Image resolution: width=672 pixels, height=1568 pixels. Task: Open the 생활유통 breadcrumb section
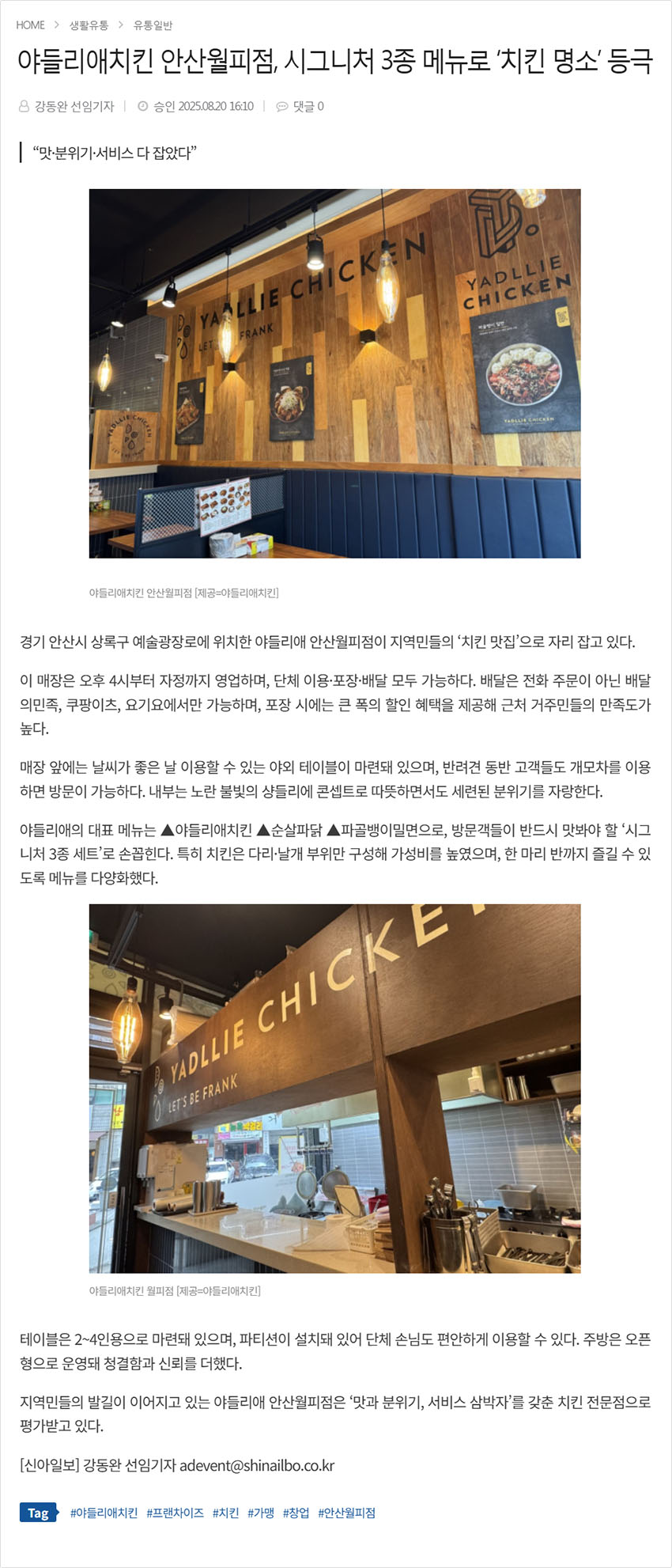point(89,25)
